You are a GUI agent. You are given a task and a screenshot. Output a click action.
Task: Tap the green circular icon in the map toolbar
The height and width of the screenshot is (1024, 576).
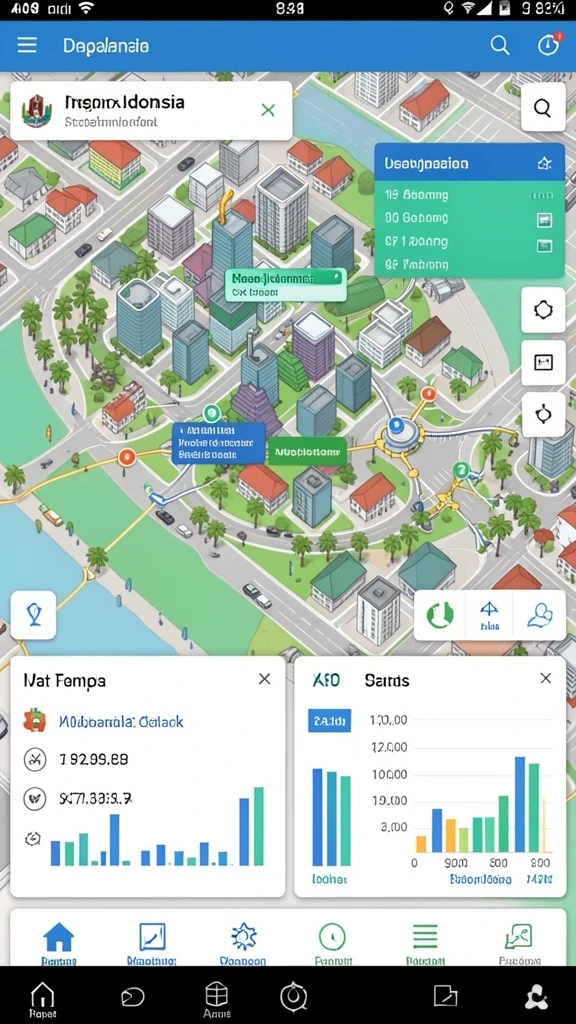coord(440,615)
